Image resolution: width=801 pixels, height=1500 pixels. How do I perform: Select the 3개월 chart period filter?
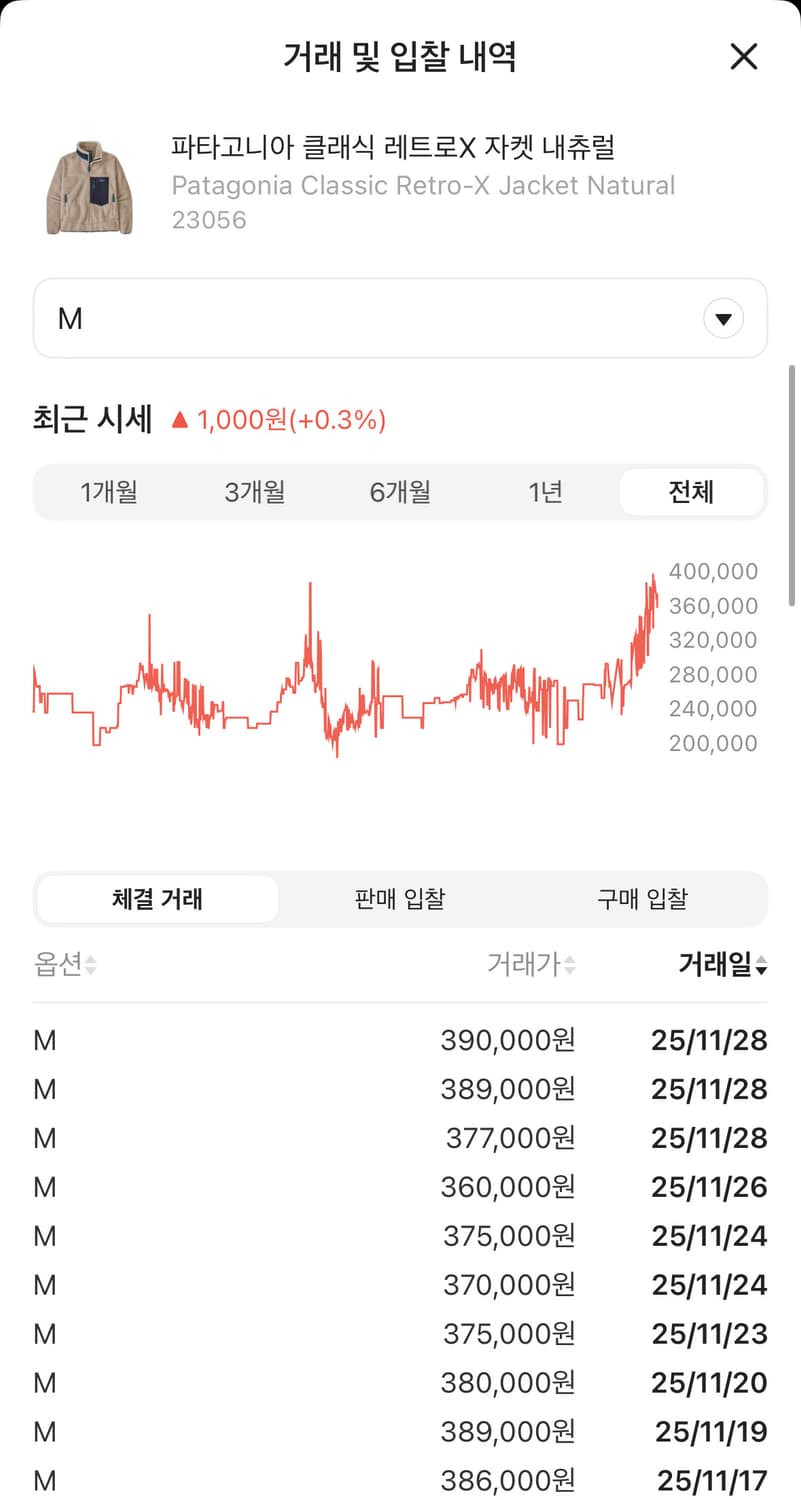point(254,492)
